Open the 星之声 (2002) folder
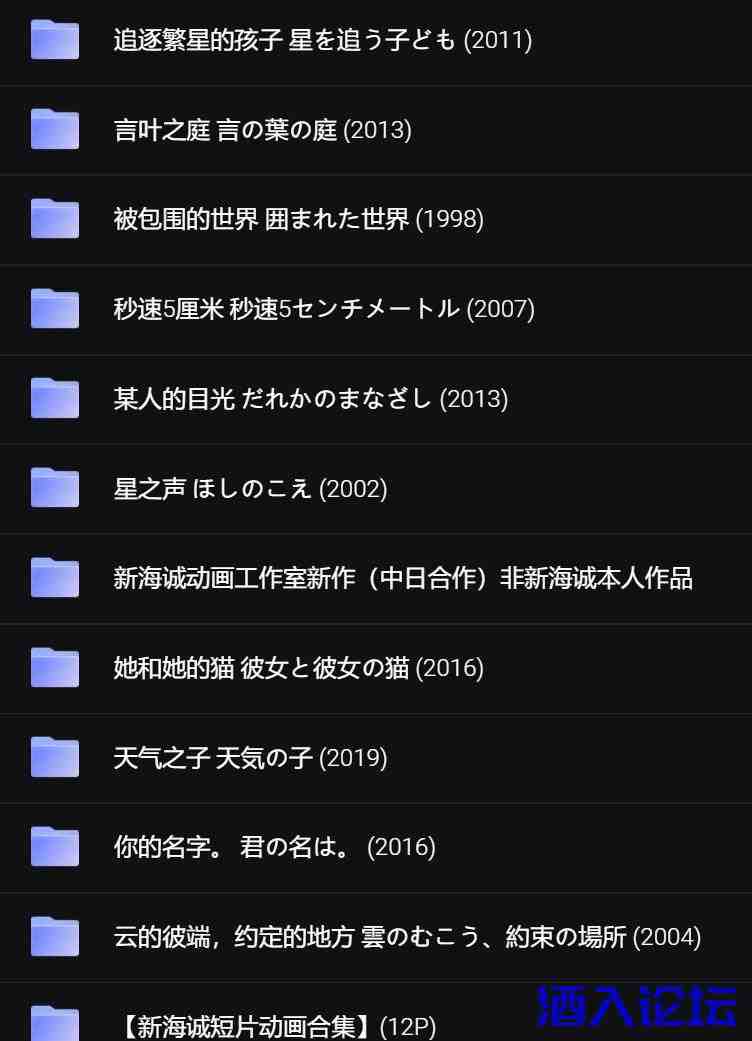752x1041 pixels. point(250,489)
